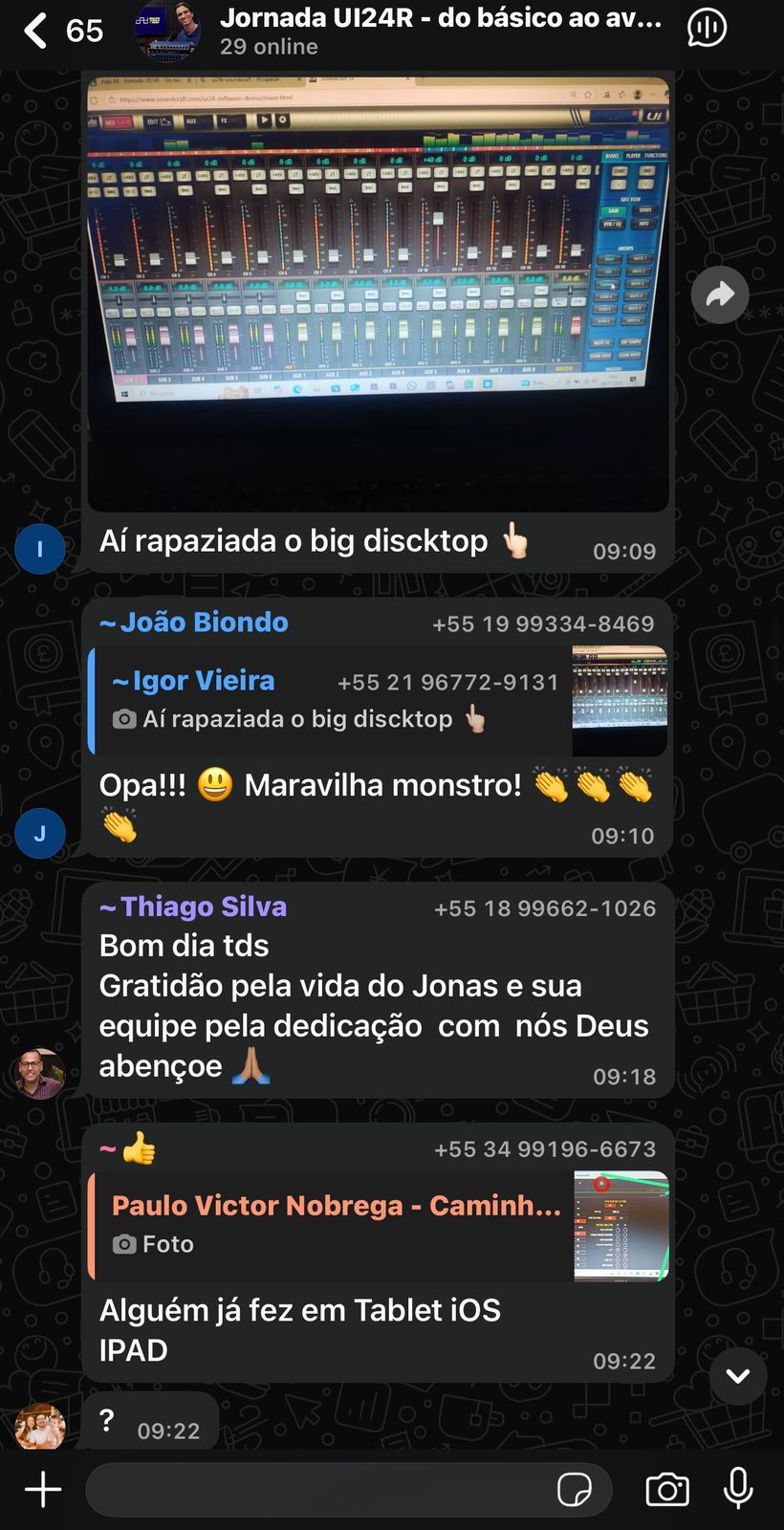Open Thiago Silva's profile picture
Image resolution: width=784 pixels, height=1530 pixels.
tap(40, 1074)
